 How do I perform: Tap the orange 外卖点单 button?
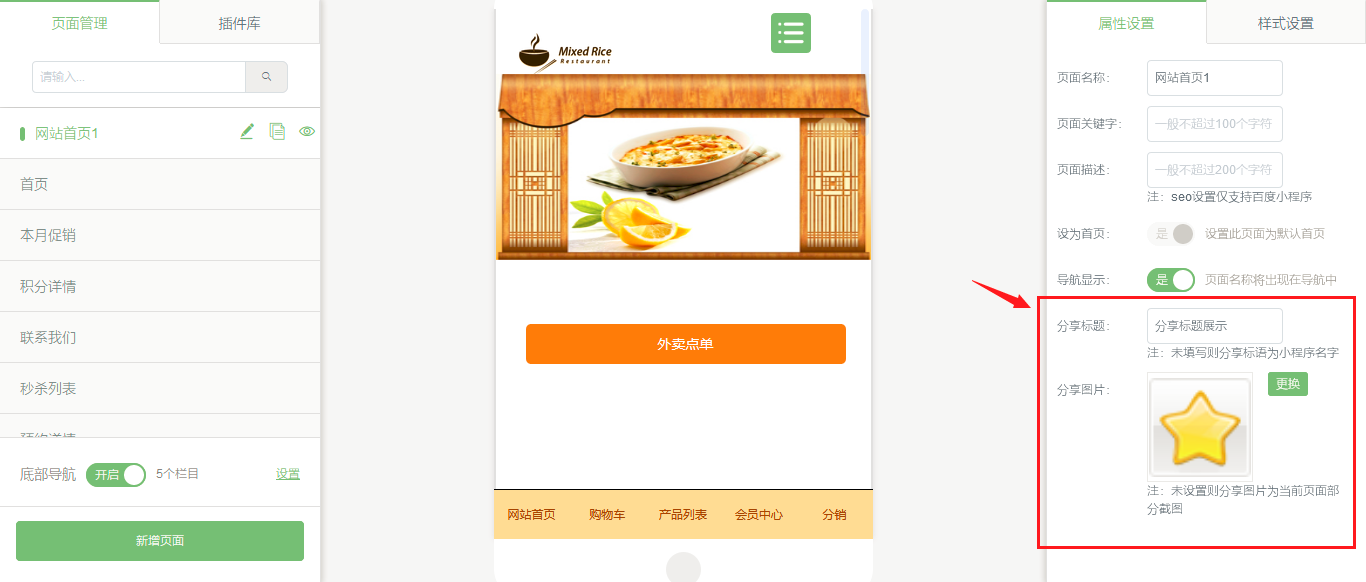pos(685,344)
